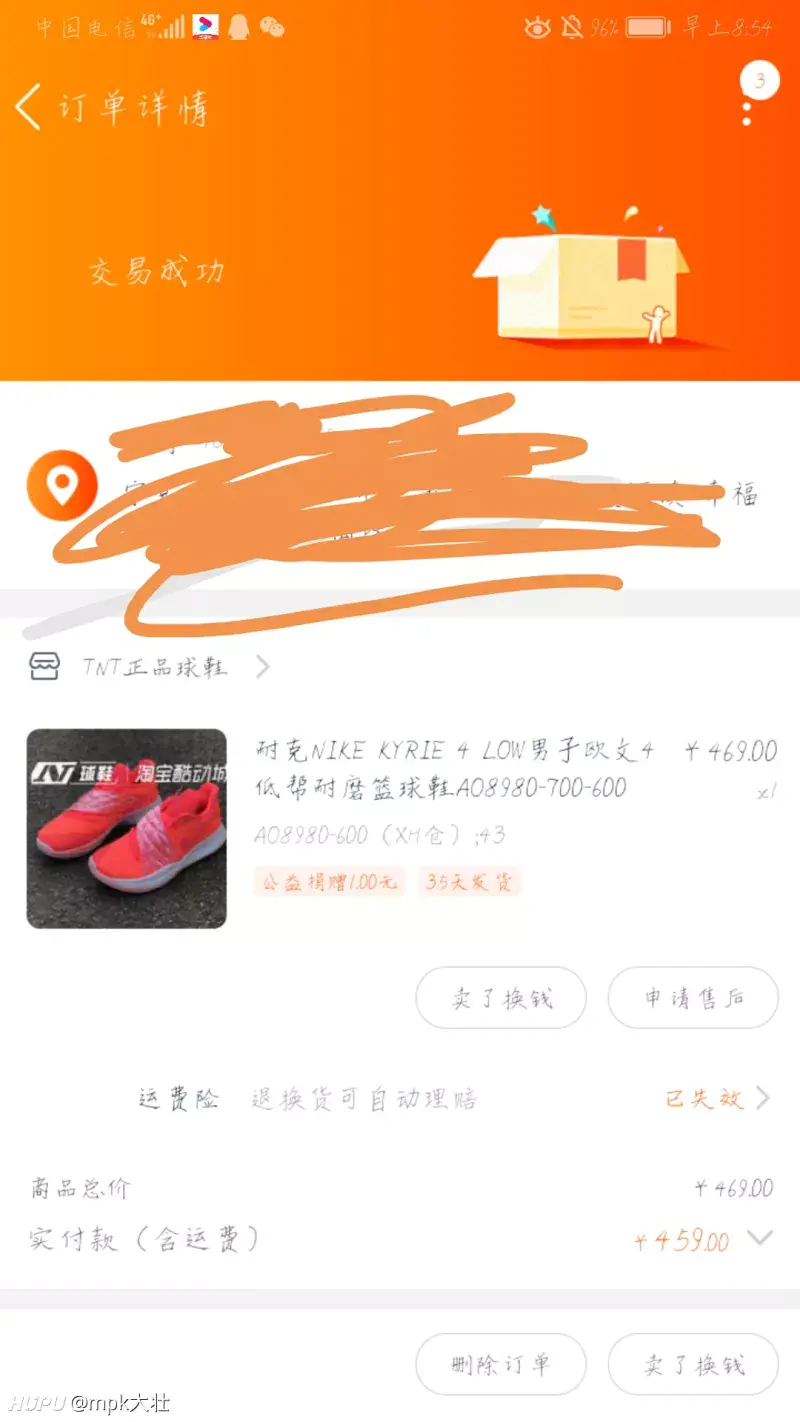The height and width of the screenshot is (1422, 800).
Task: Tap 删除订单 to delete the order
Action: tap(501, 1364)
